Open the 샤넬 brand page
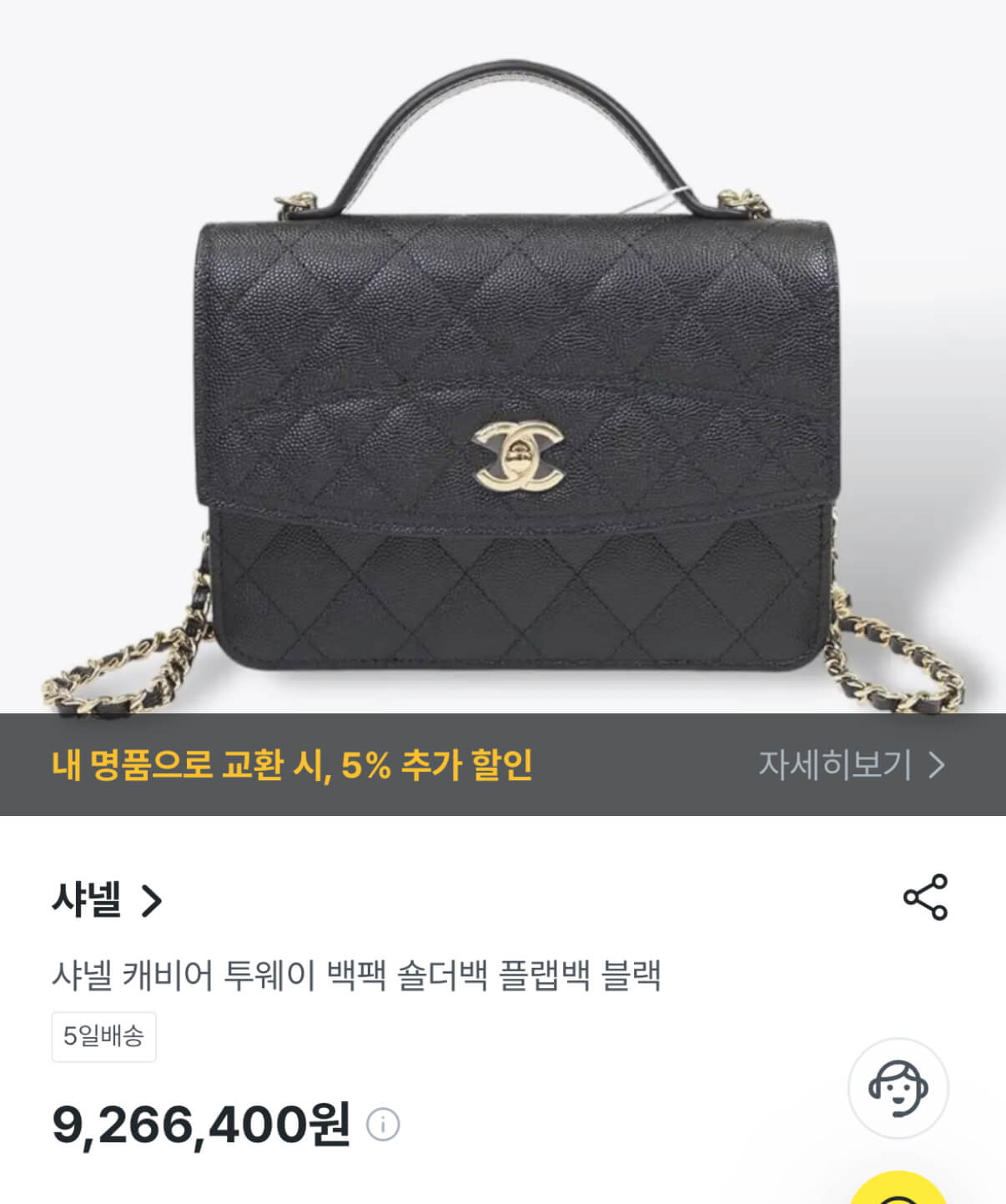Image resolution: width=1006 pixels, height=1204 pixels. tap(107, 899)
